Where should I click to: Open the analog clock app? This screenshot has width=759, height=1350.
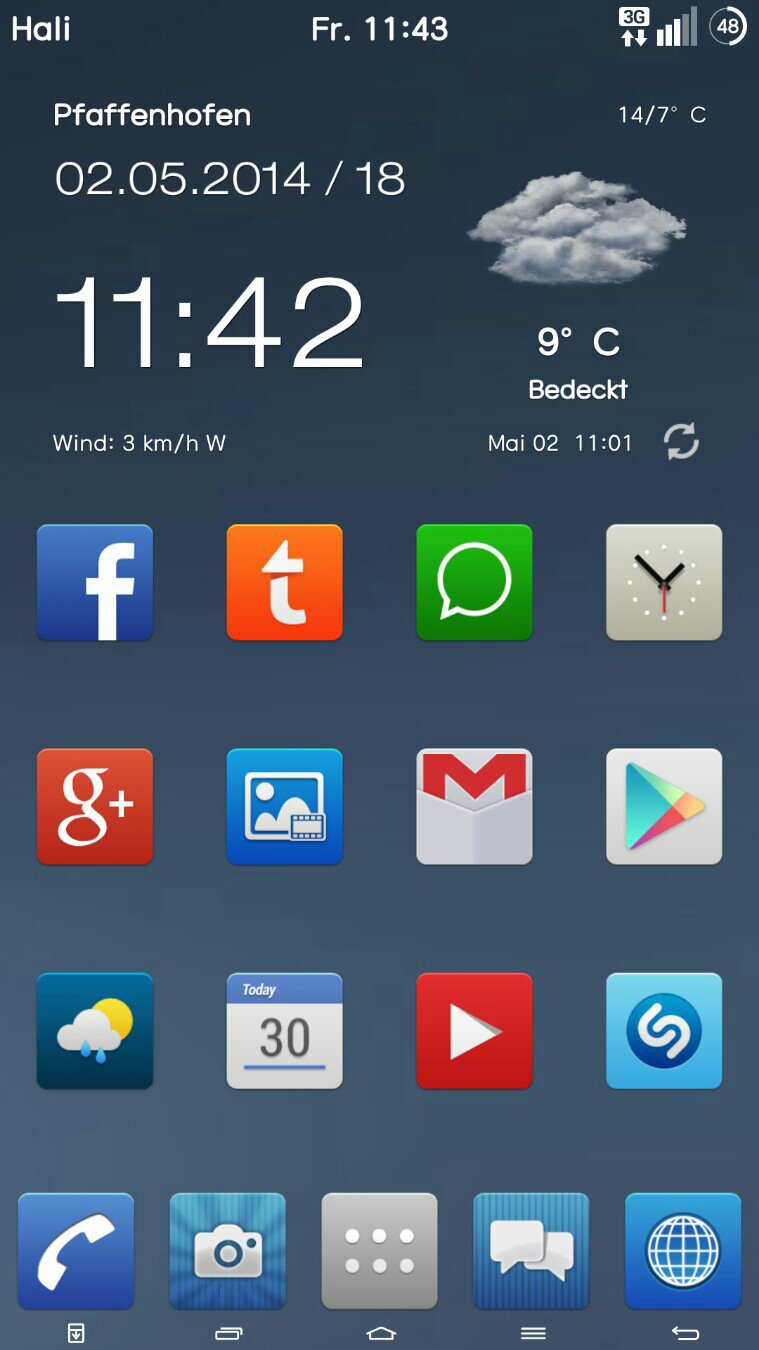(664, 582)
